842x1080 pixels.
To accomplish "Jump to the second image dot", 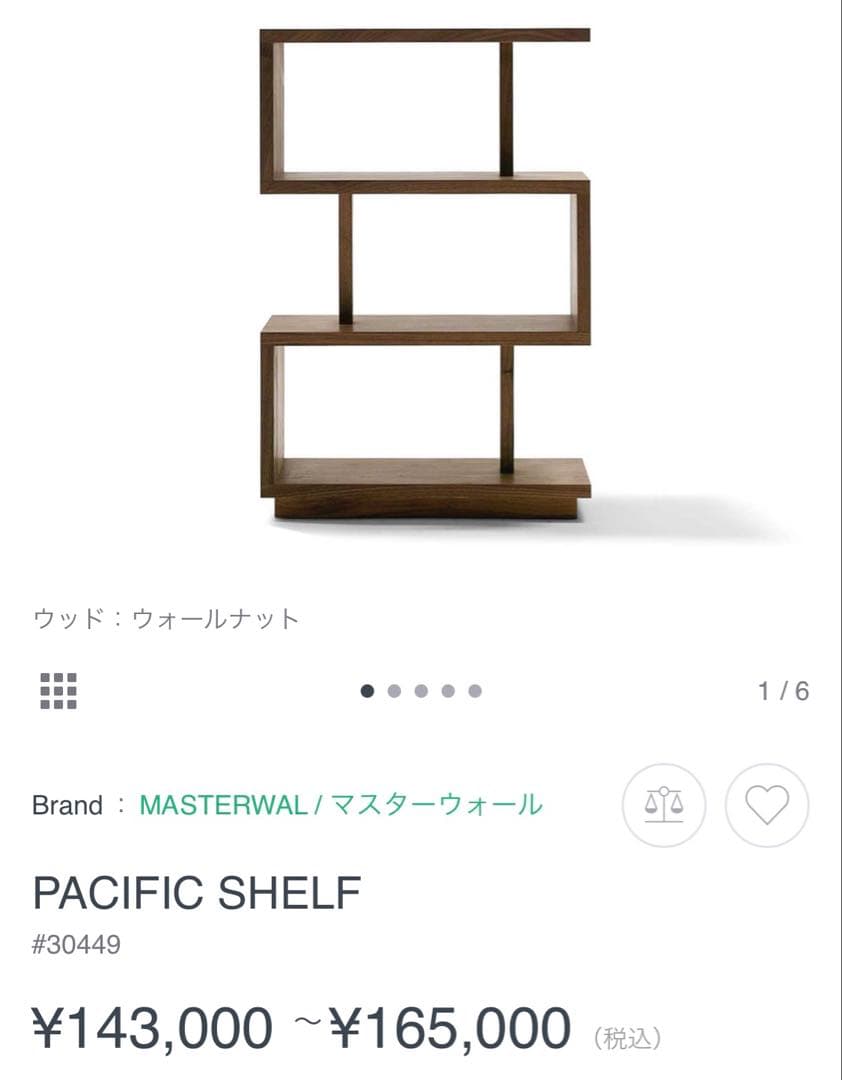I will pyautogui.click(x=394, y=691).
